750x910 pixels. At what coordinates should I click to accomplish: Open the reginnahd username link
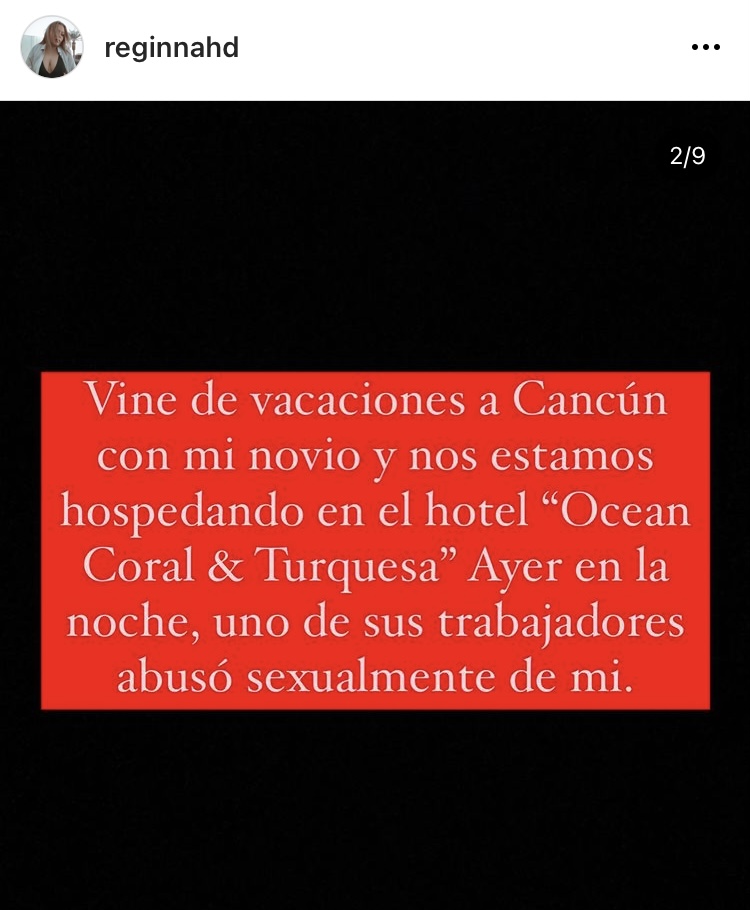tap(171, 48)
